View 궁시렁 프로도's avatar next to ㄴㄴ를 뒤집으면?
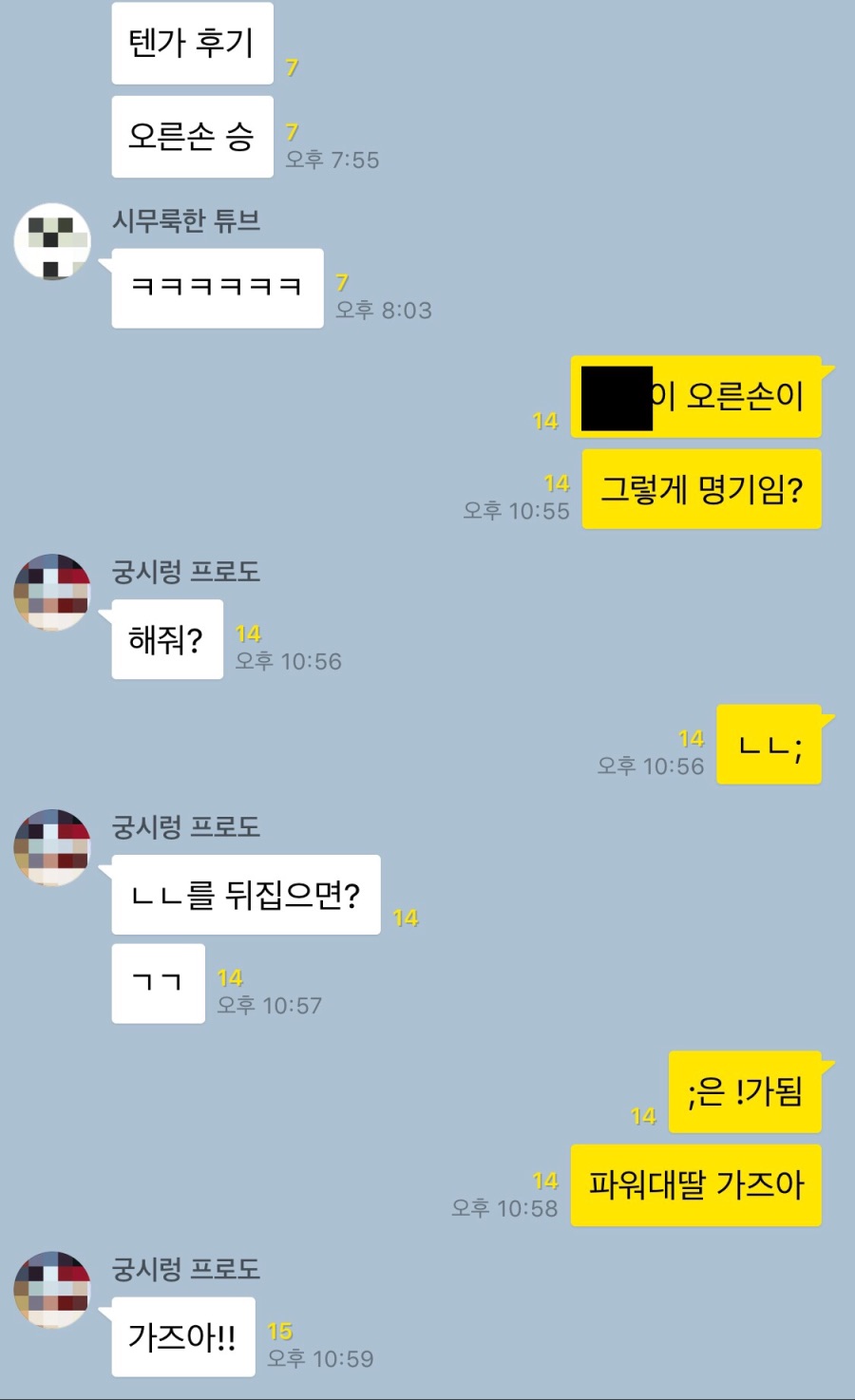Image resolution: width=855 pixels, height=1400 pixels. (52, 847)
